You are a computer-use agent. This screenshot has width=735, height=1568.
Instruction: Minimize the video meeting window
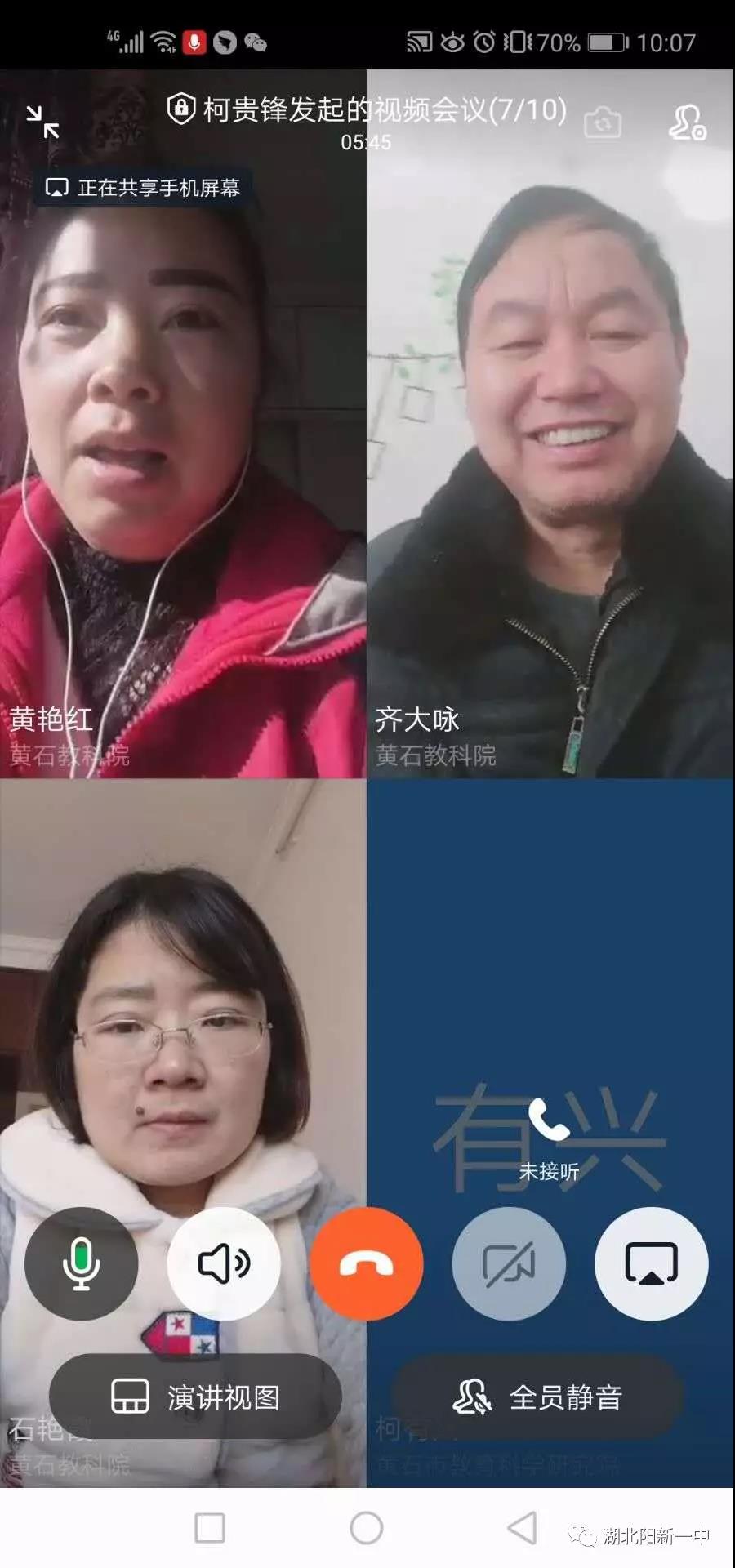[42, 122]
